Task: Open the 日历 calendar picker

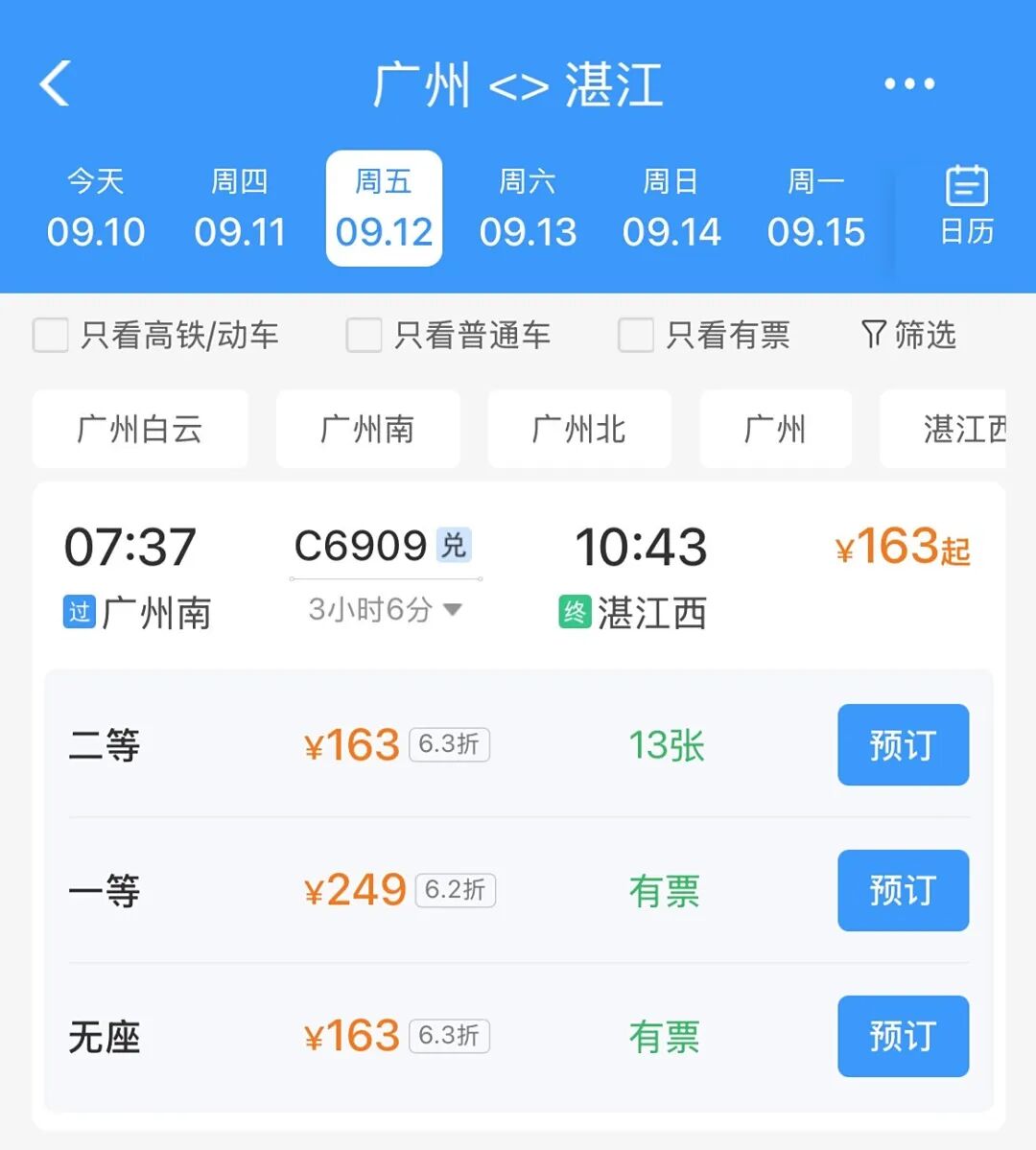Action: pos(966,205)
